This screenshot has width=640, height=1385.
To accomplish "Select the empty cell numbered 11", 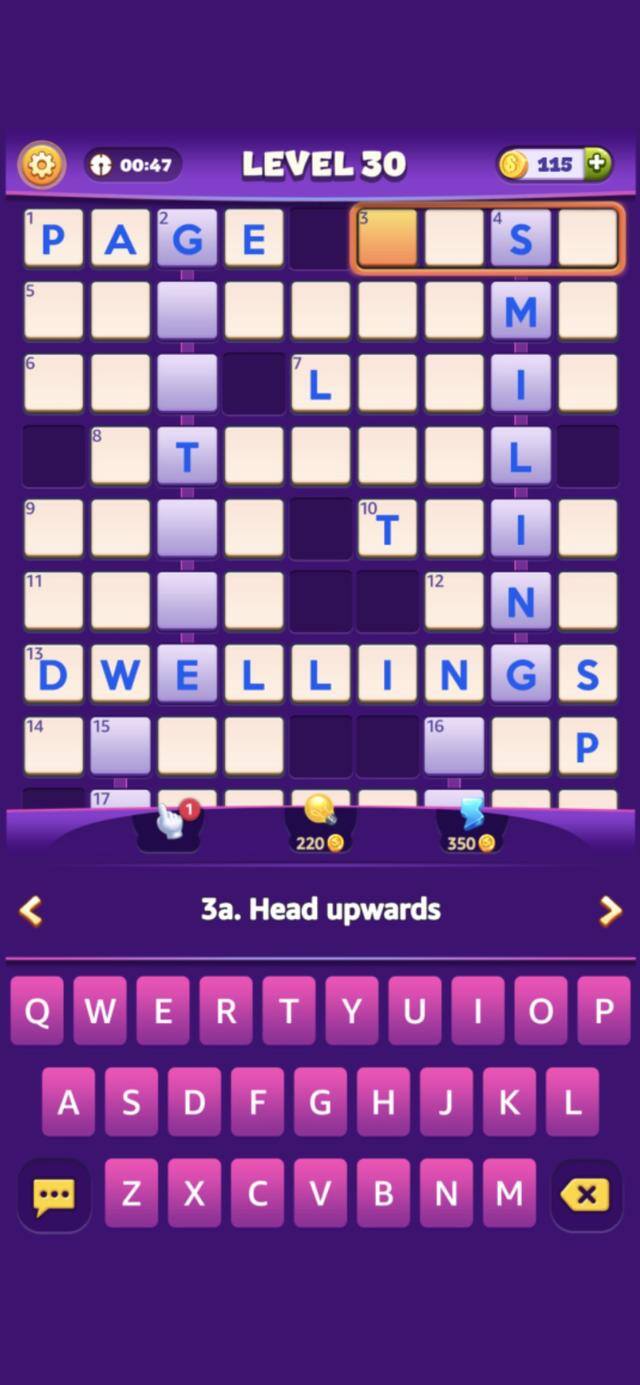I will click(x=54, y=600).
